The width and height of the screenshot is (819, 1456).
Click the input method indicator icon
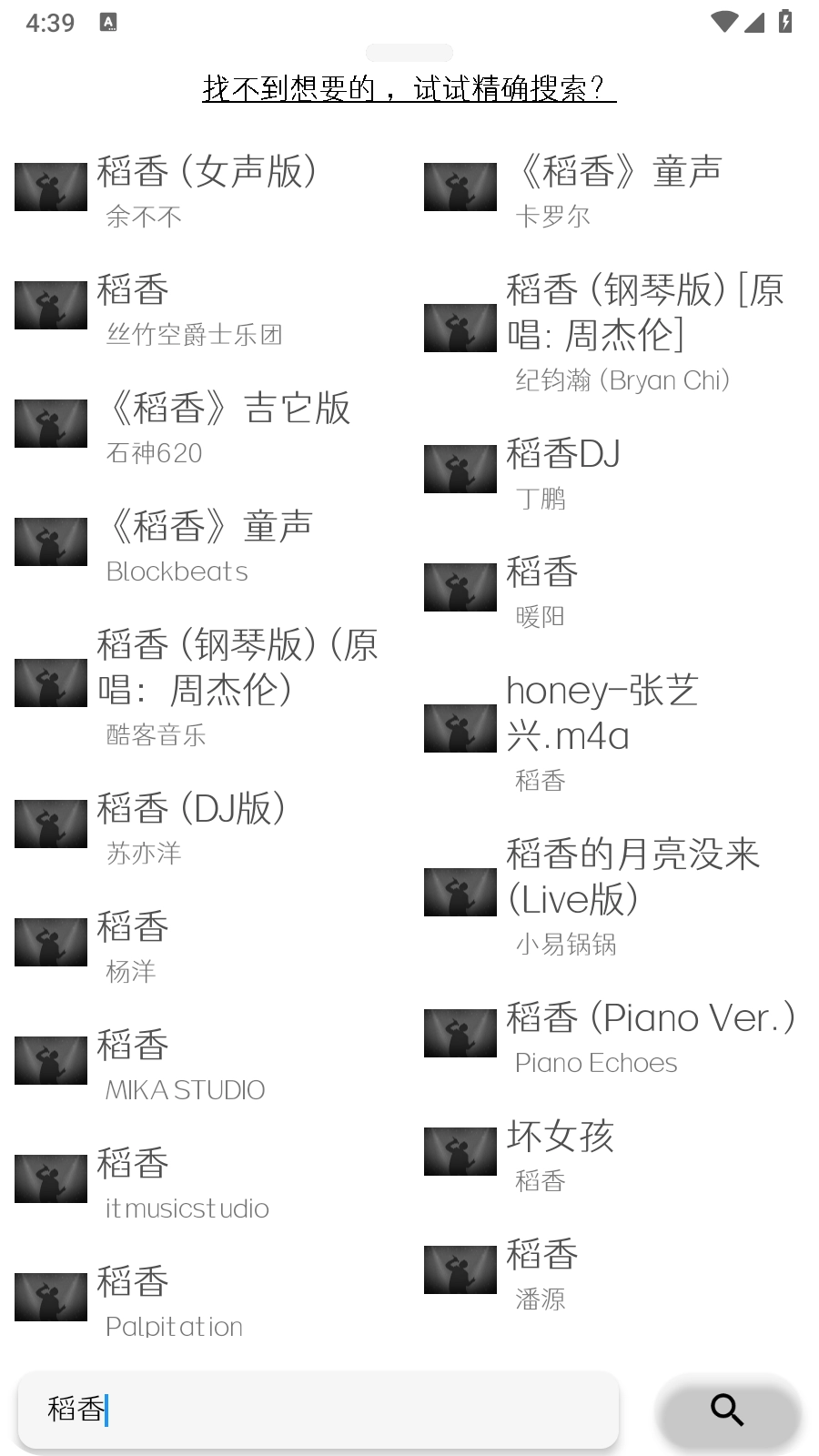tap(110, 23)
